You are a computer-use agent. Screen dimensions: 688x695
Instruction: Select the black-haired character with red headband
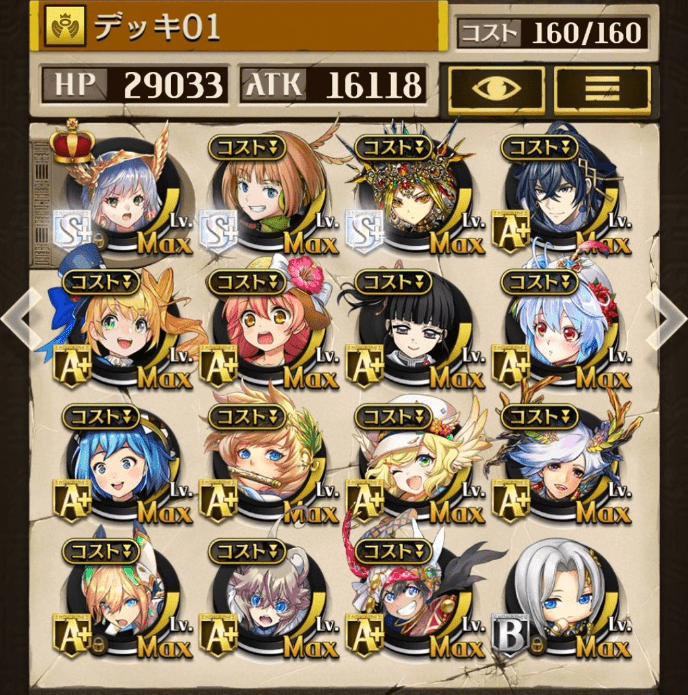tap(406, 600)
